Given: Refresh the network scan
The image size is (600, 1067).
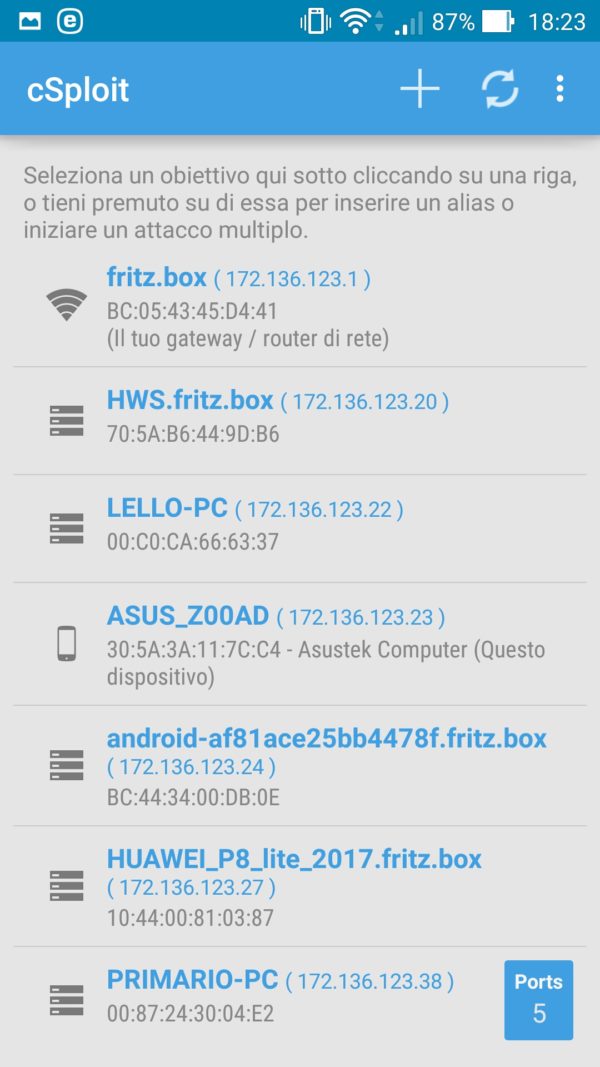Looking at the screenshot, I should pyautogui.click(x=500, y=89).
